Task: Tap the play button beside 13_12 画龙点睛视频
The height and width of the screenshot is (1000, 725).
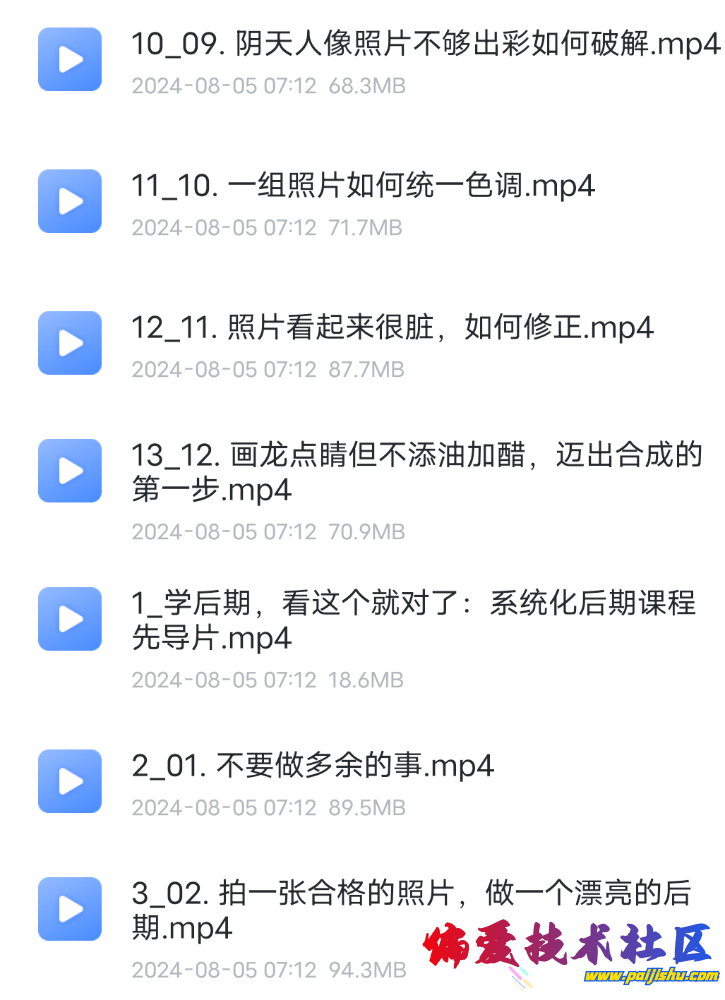Action: pos(69,470)
